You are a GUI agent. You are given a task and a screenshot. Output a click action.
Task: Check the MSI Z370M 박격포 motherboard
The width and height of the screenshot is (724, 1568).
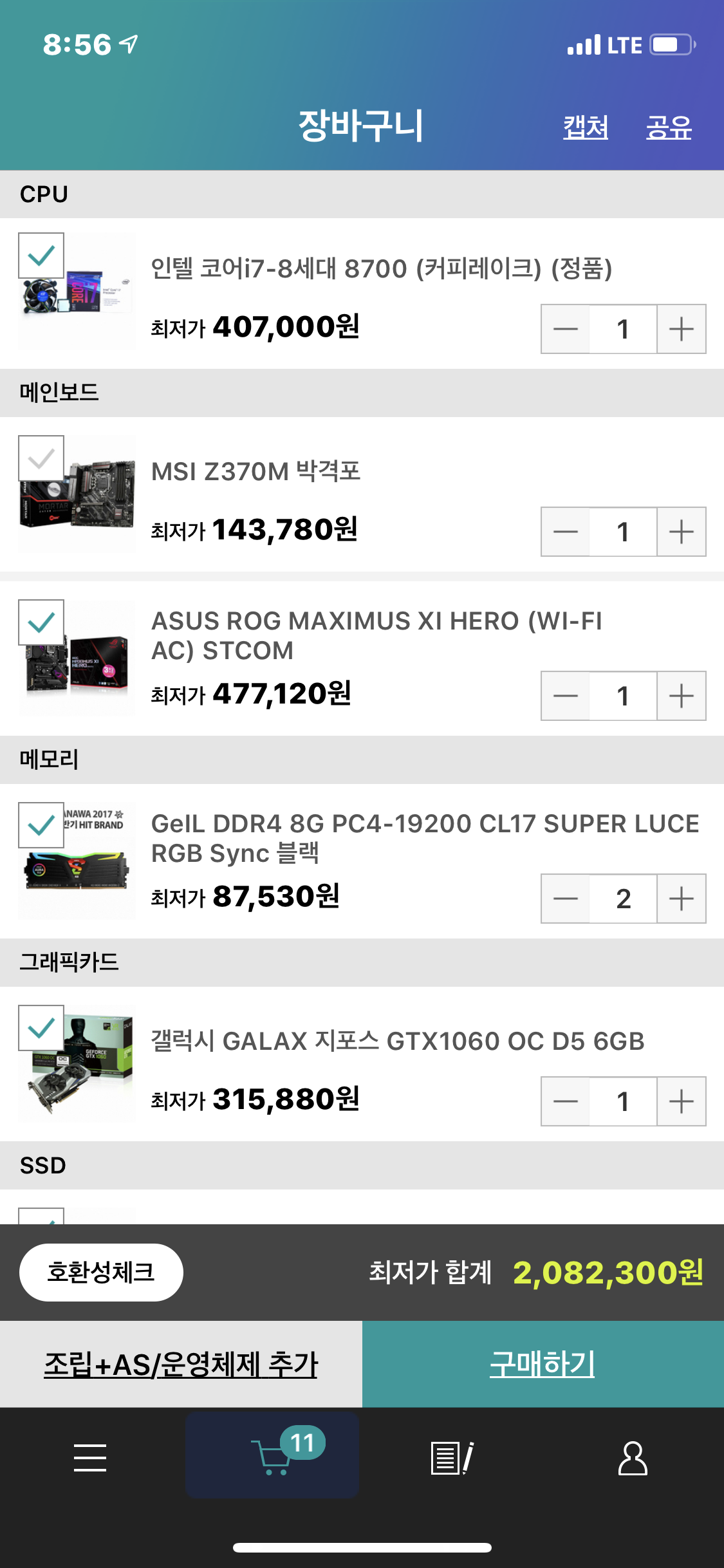click(41, 458)
